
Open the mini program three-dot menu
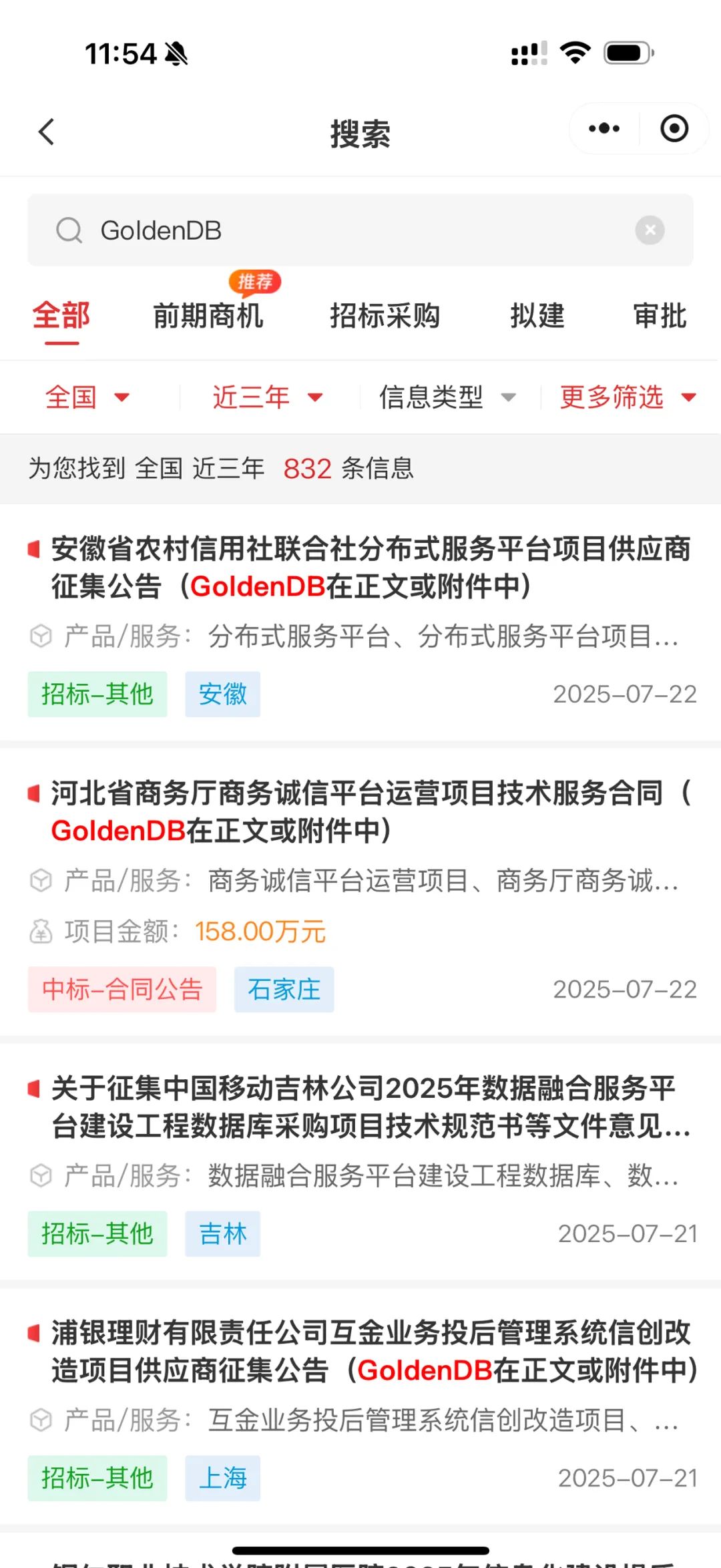click(x=604, y=128)
